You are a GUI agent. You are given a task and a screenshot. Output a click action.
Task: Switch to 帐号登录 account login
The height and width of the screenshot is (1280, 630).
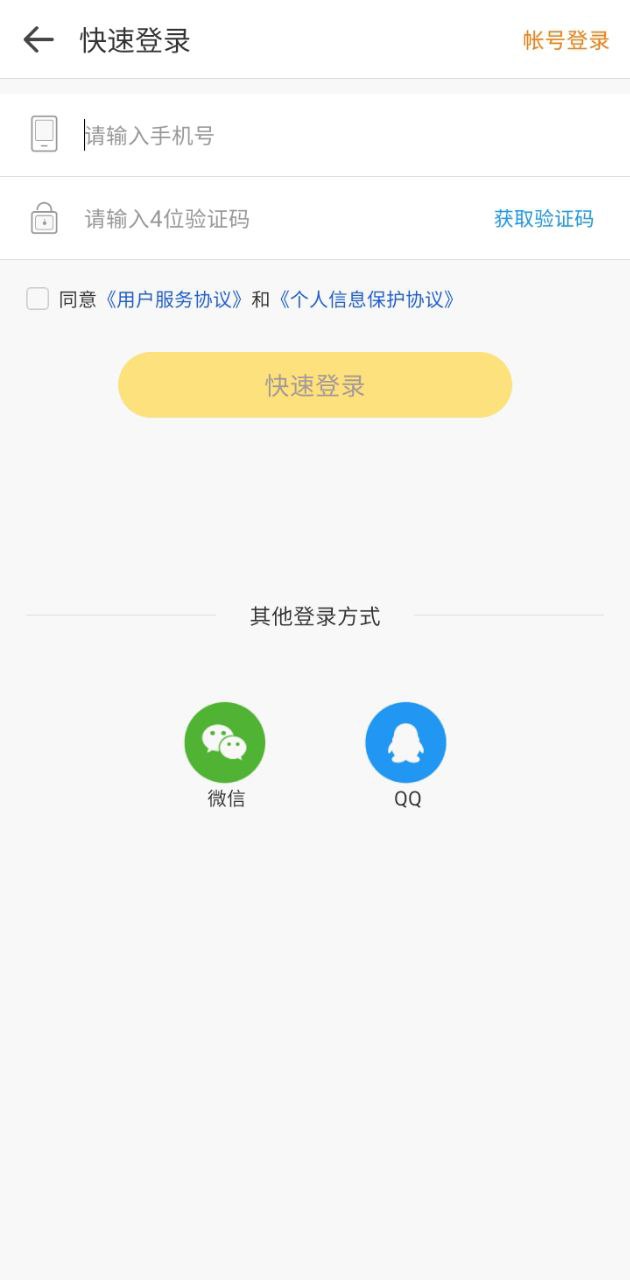pyautogui.click(x=566, y=41)
